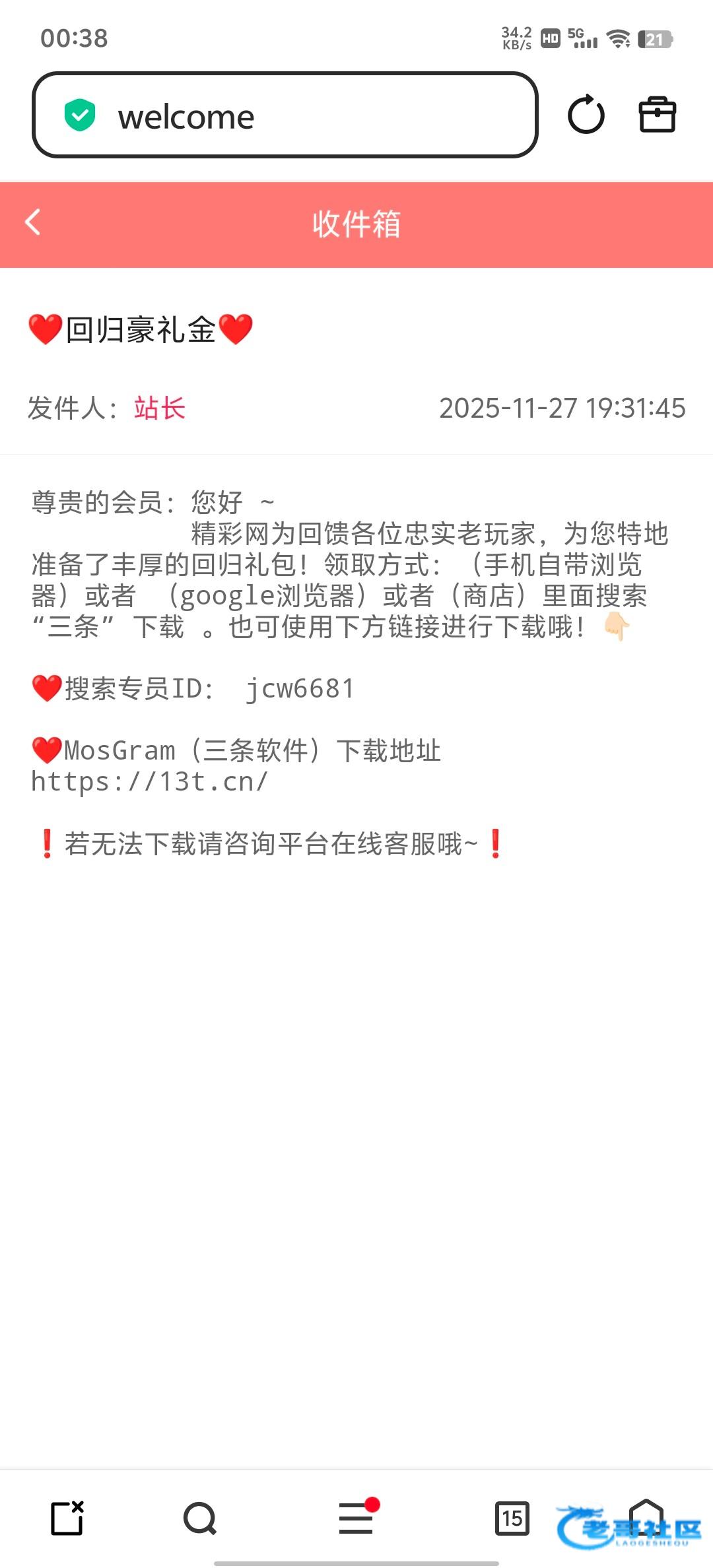The height and width of the screenshot is (1568, 713).
Task: Reload the current page
Action: (x=586, y=115)
